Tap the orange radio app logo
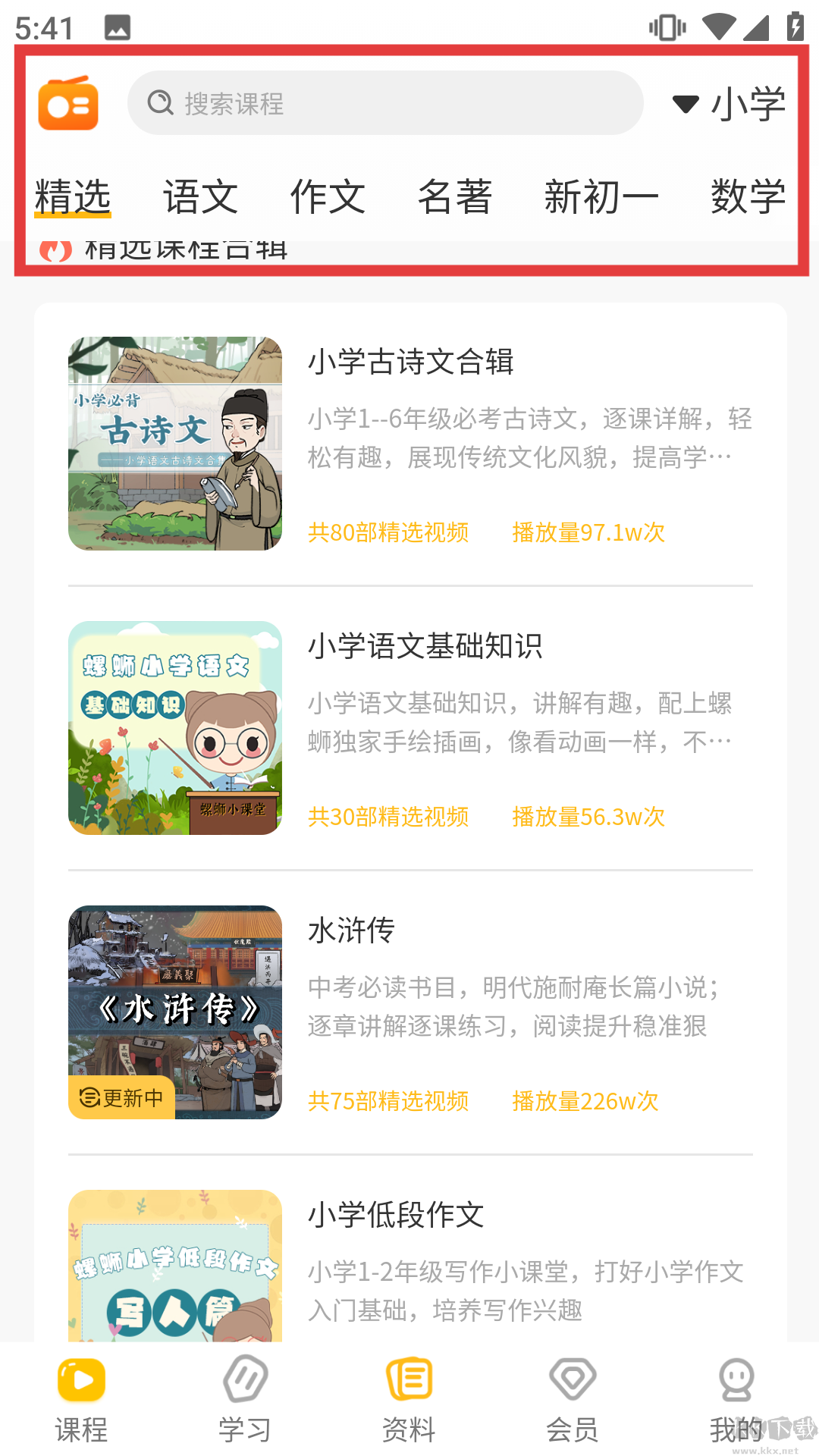 pyautogui.click(x=67, y=105)
